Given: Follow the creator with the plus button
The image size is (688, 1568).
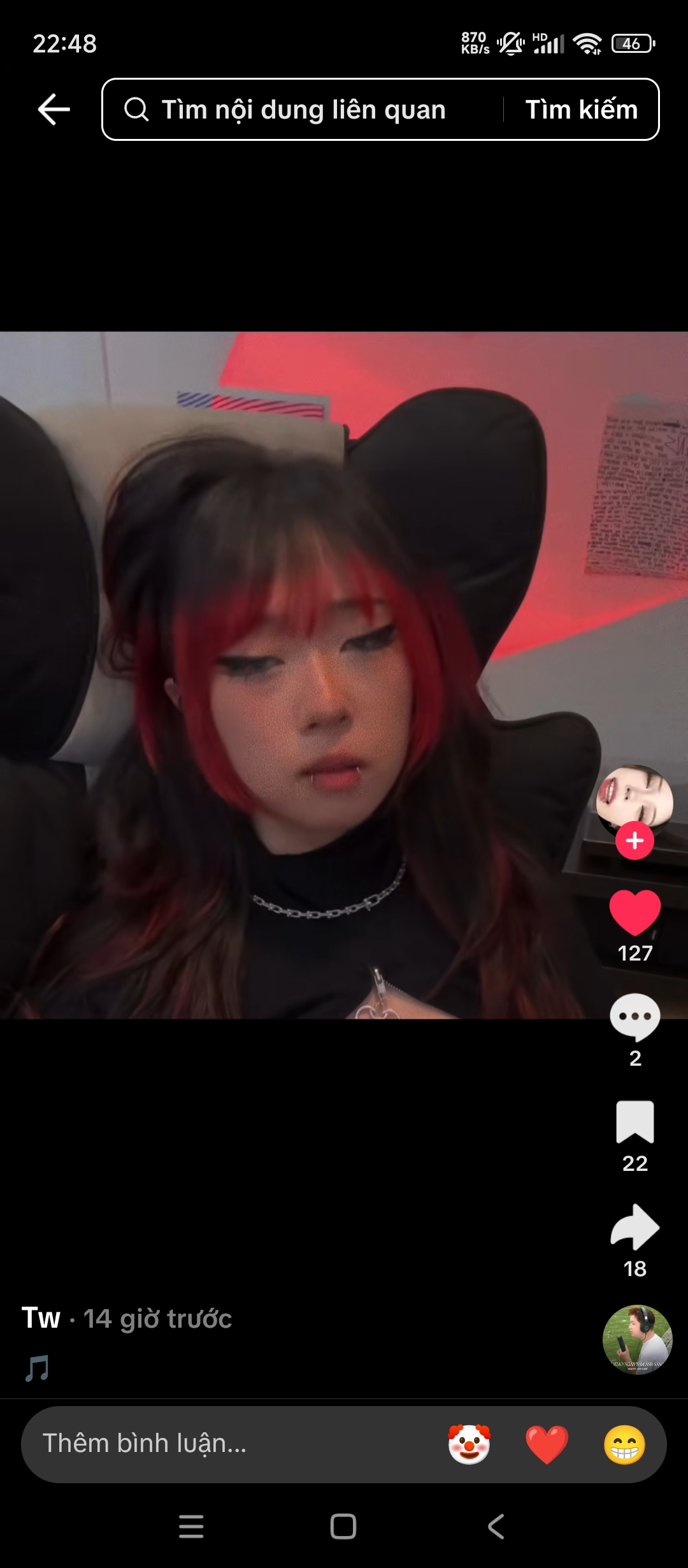Looking at the screenshot, I should pos(634,841).
